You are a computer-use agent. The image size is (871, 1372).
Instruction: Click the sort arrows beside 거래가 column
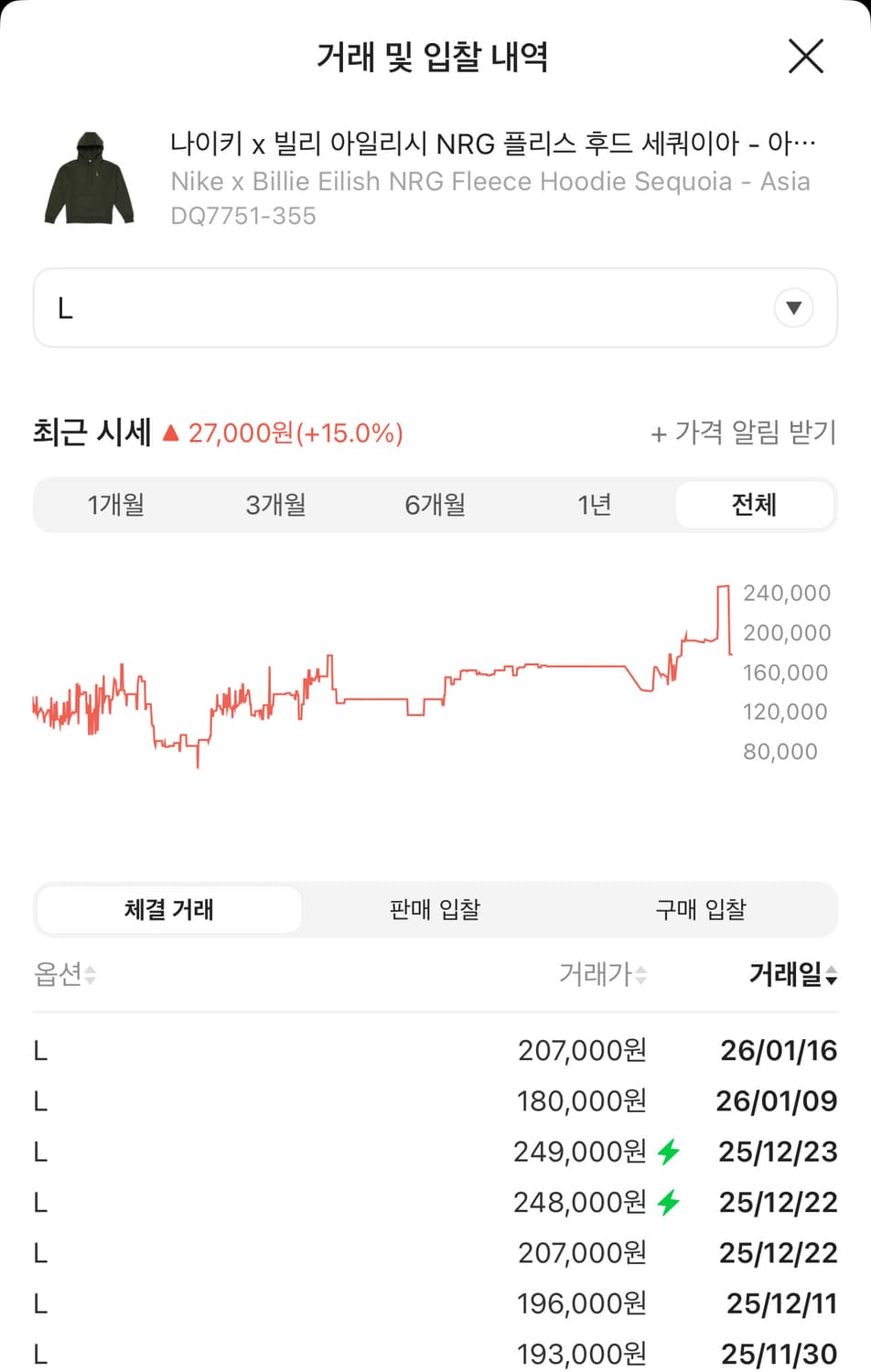[642, 975]
